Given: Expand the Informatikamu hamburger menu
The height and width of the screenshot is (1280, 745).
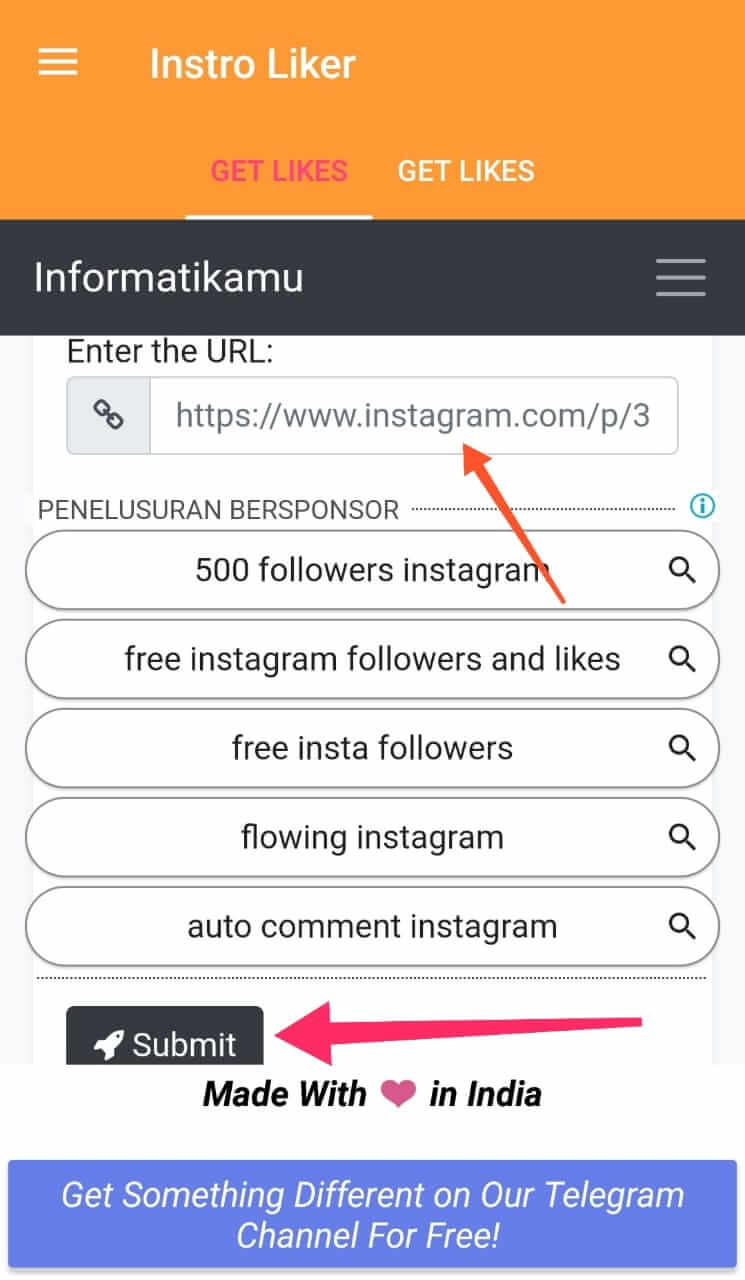Looking at the screenshot, I should (680, 277).
